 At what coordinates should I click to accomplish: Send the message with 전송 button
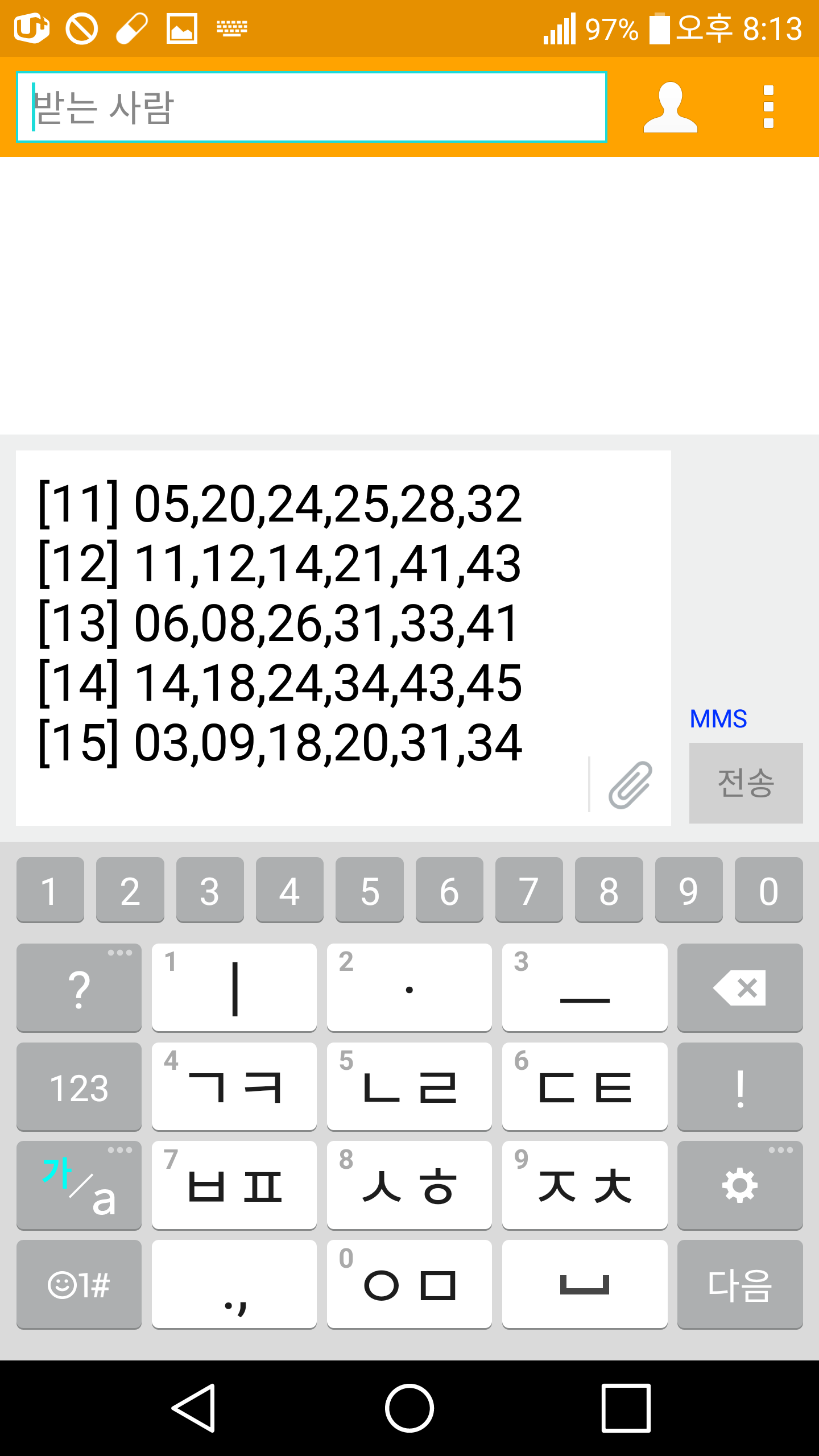coord(746,783)
